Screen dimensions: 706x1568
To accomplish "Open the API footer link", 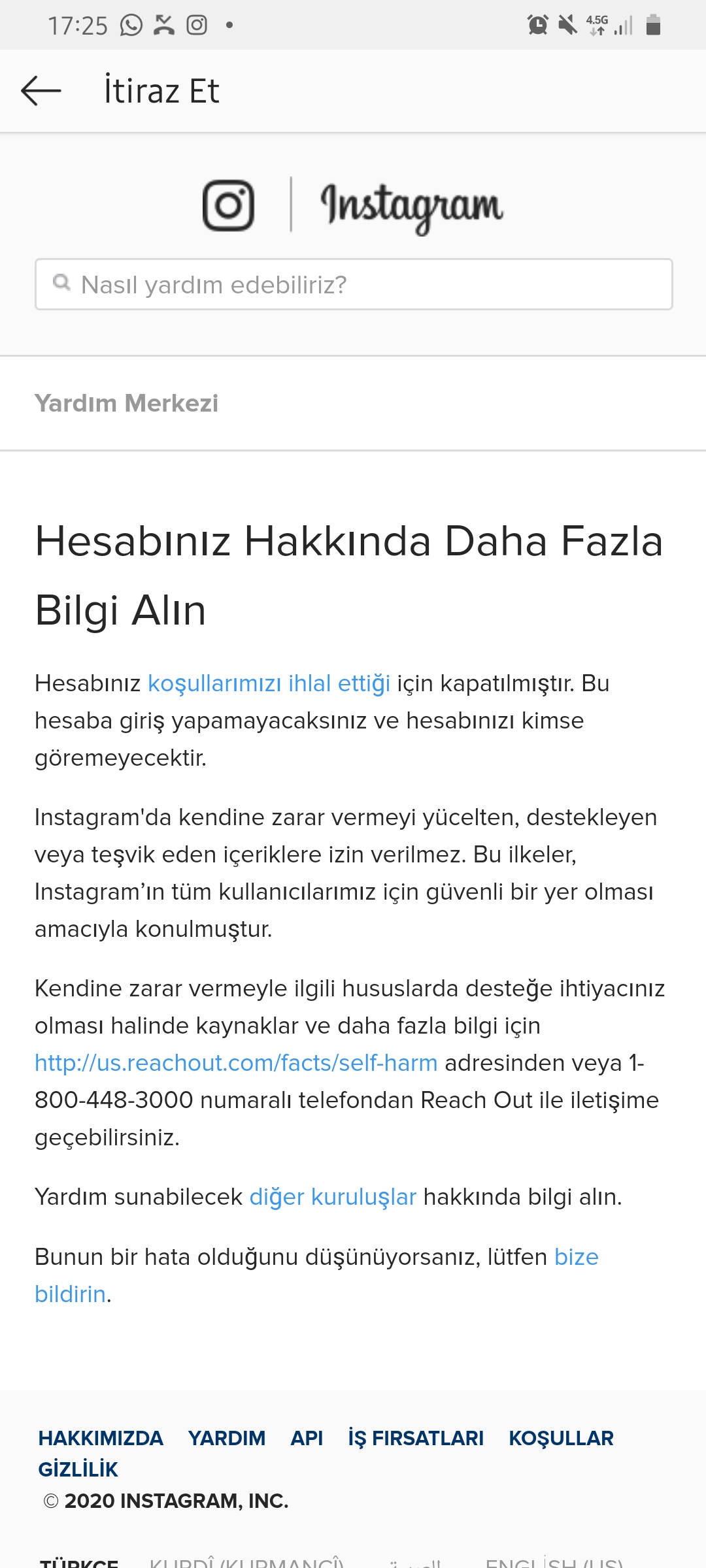I will click(307, 1438).
